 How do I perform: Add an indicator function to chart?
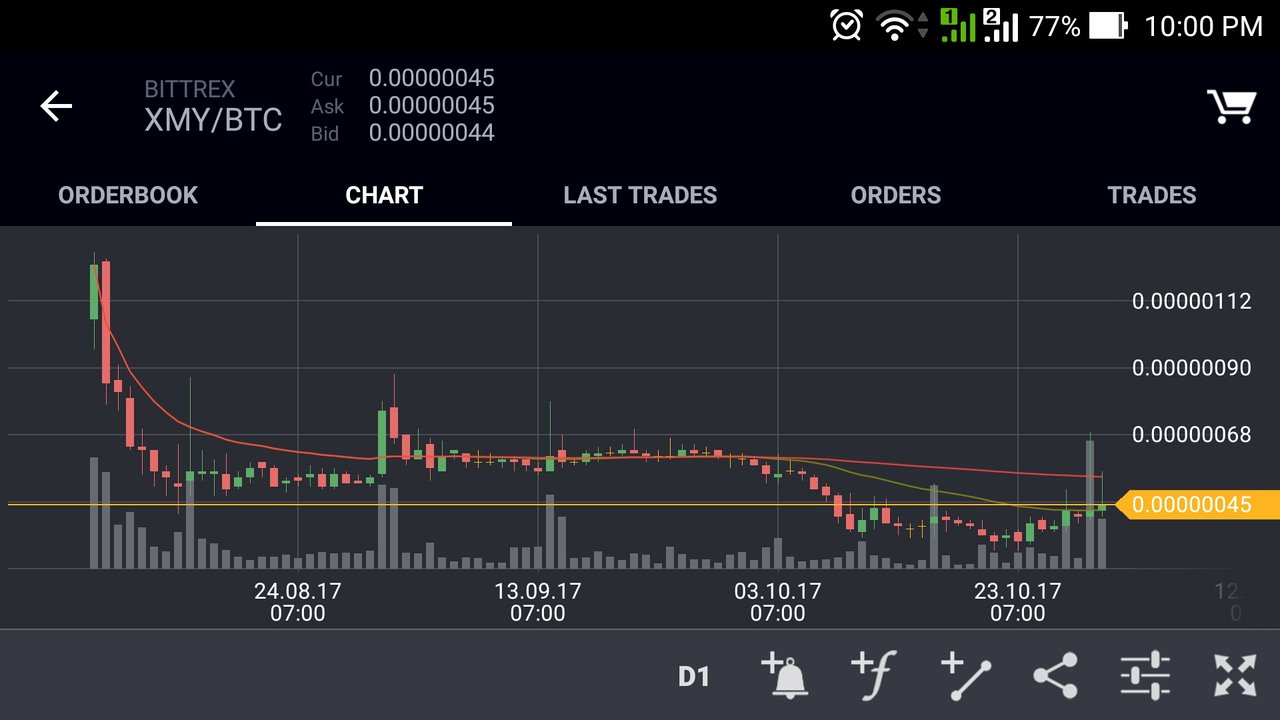click(874, 675)
